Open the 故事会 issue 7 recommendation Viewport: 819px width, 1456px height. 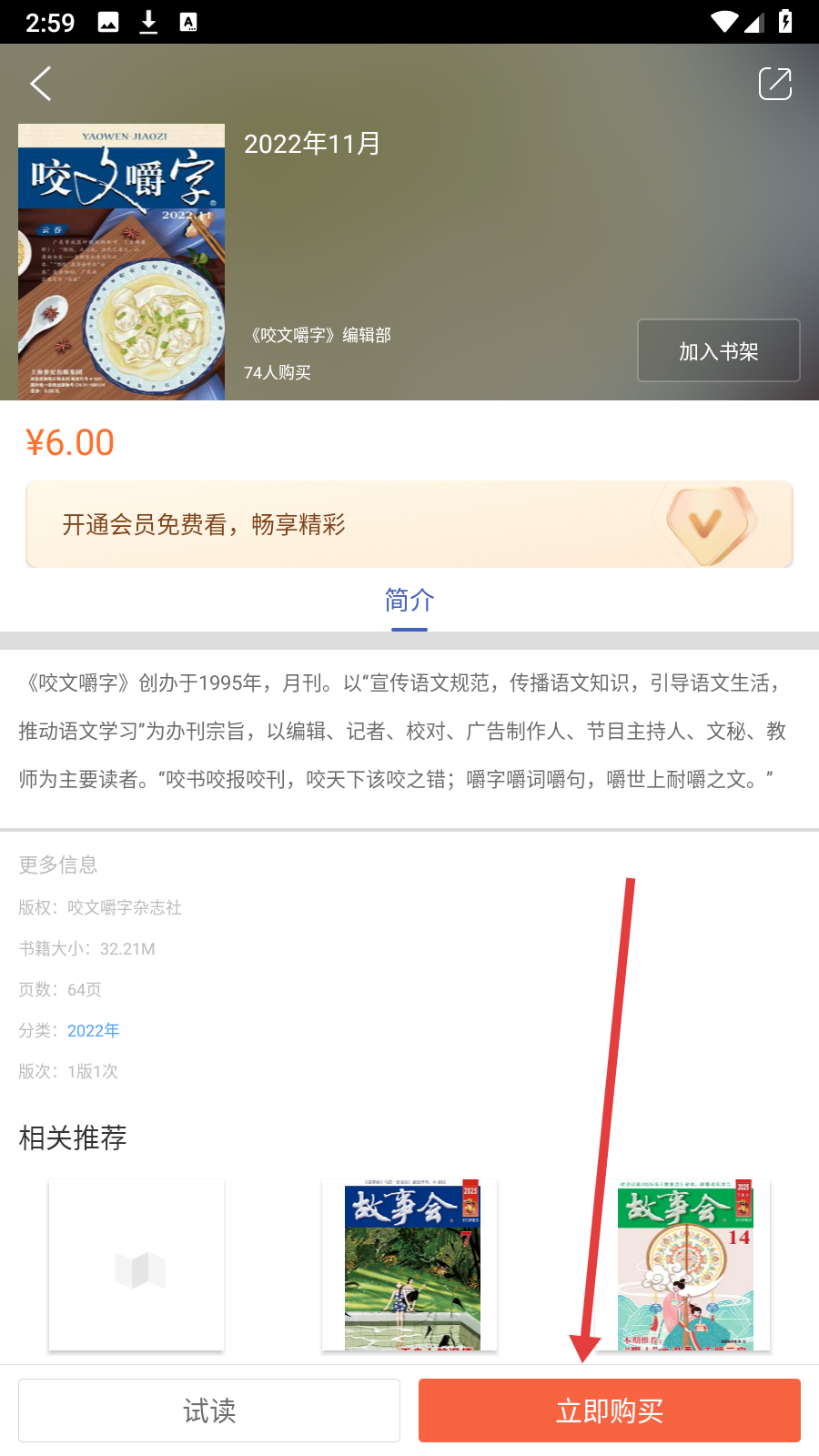point(409,1265)
